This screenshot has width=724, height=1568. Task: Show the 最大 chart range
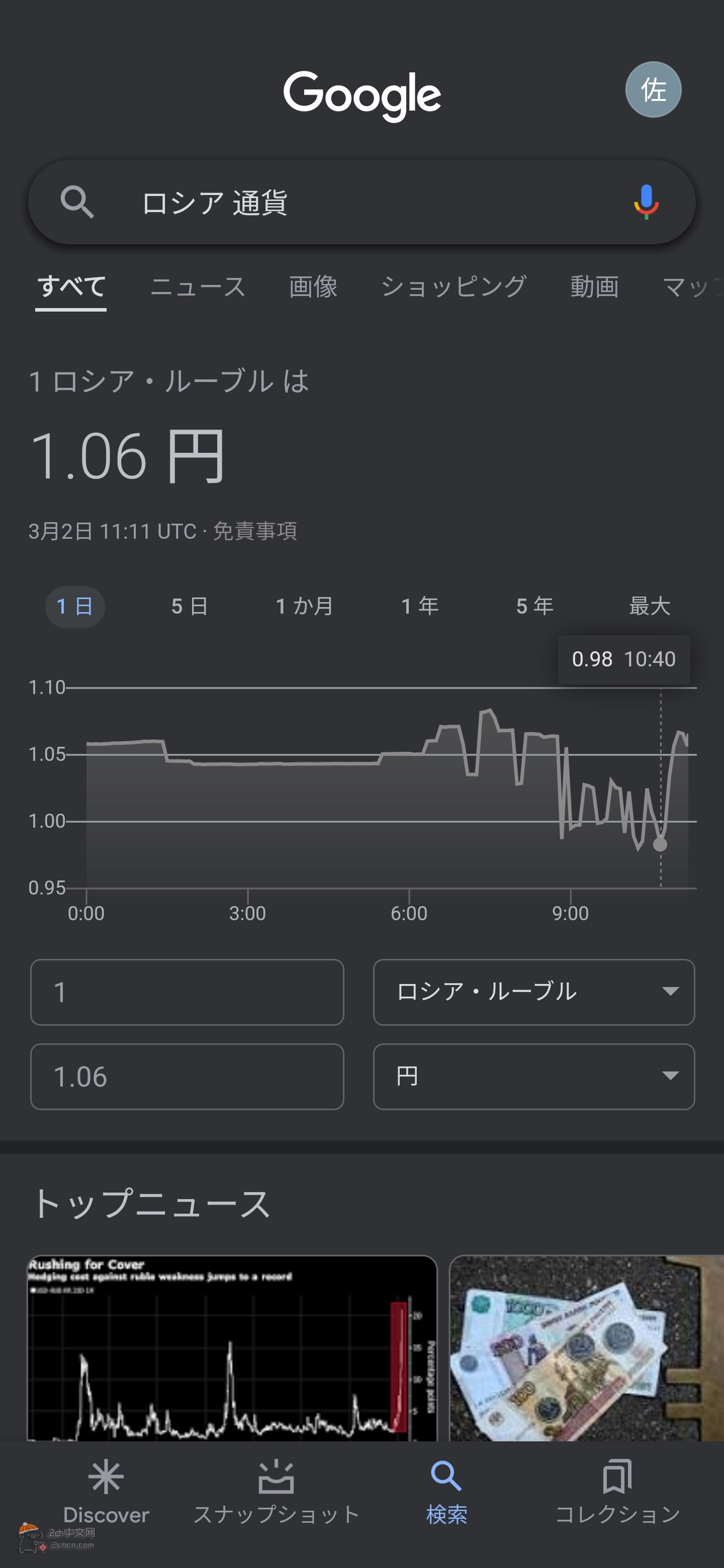click(650, 606)
